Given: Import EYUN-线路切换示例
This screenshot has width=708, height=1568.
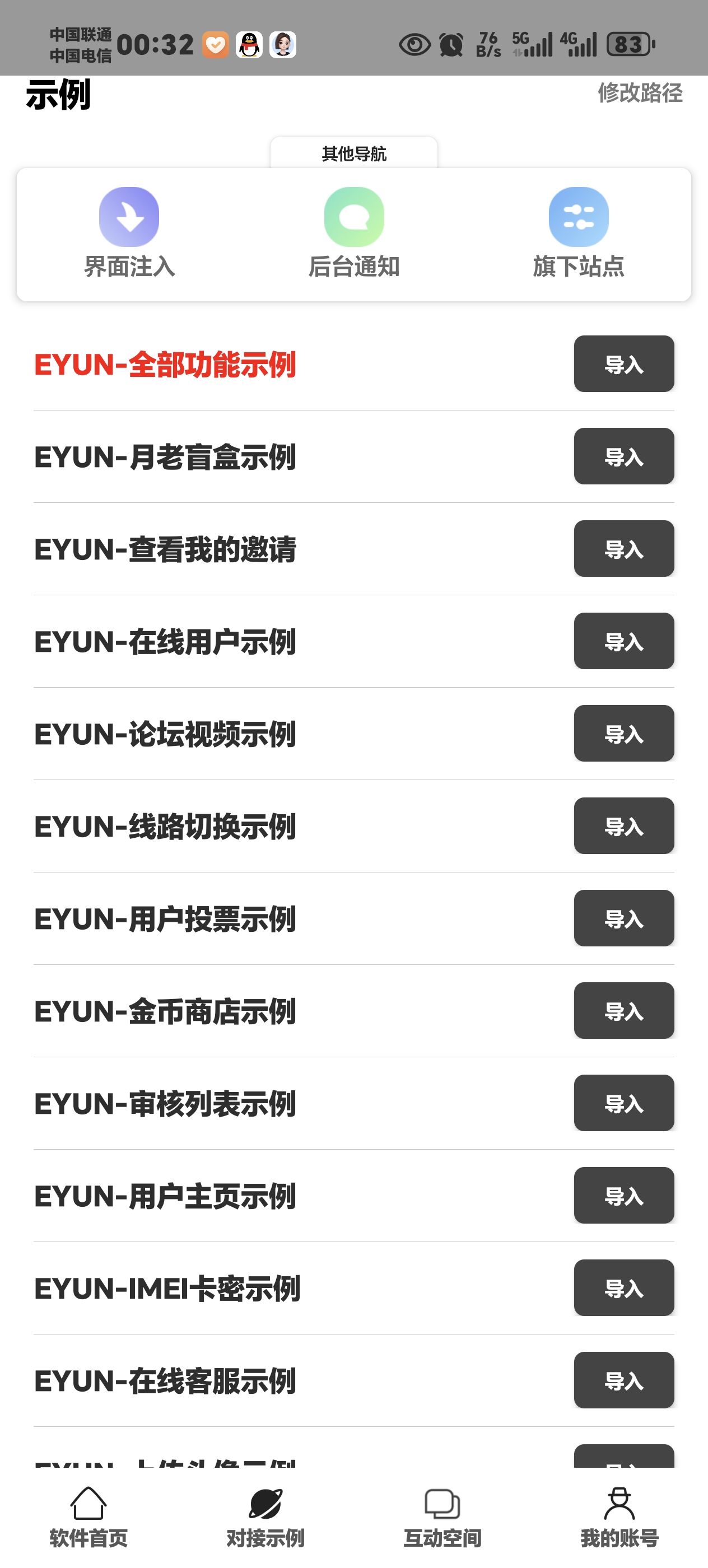Looking at the screenshot, I should (623, 826).
